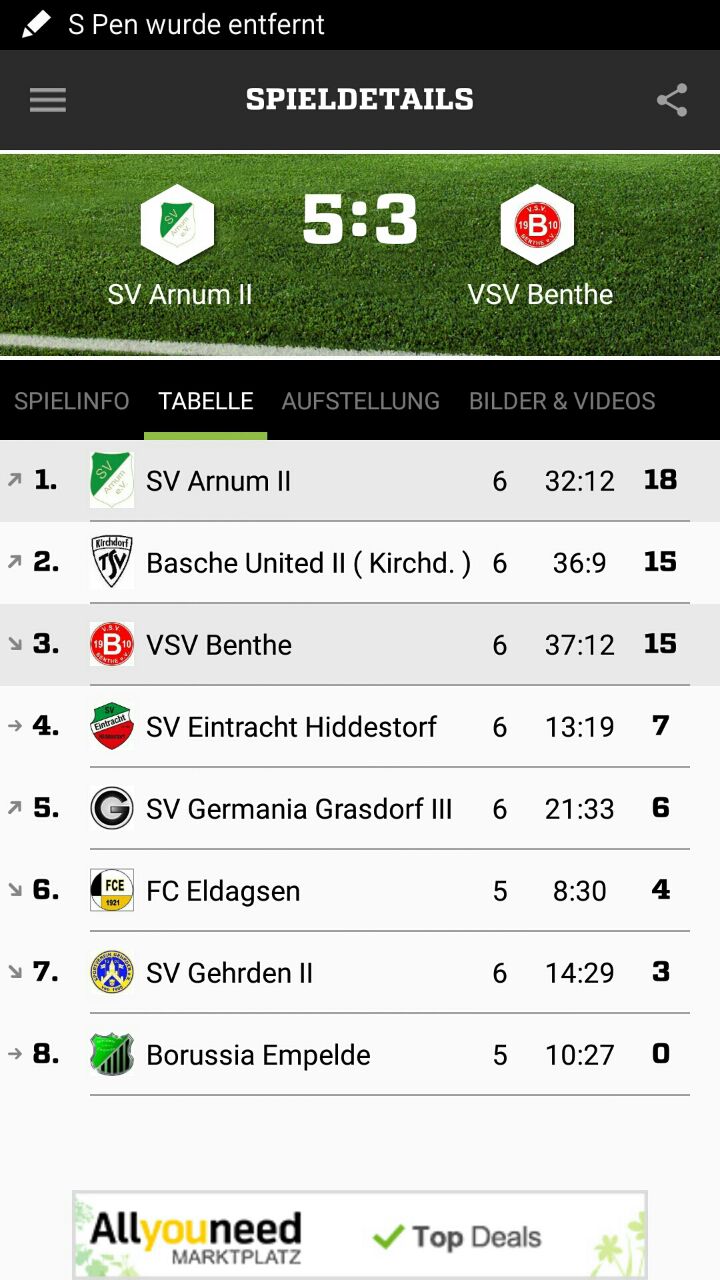Open the hamburger drawer menu
This screenshot has width=720, height=1280.
pyautogui.click(x=47, y=100)
